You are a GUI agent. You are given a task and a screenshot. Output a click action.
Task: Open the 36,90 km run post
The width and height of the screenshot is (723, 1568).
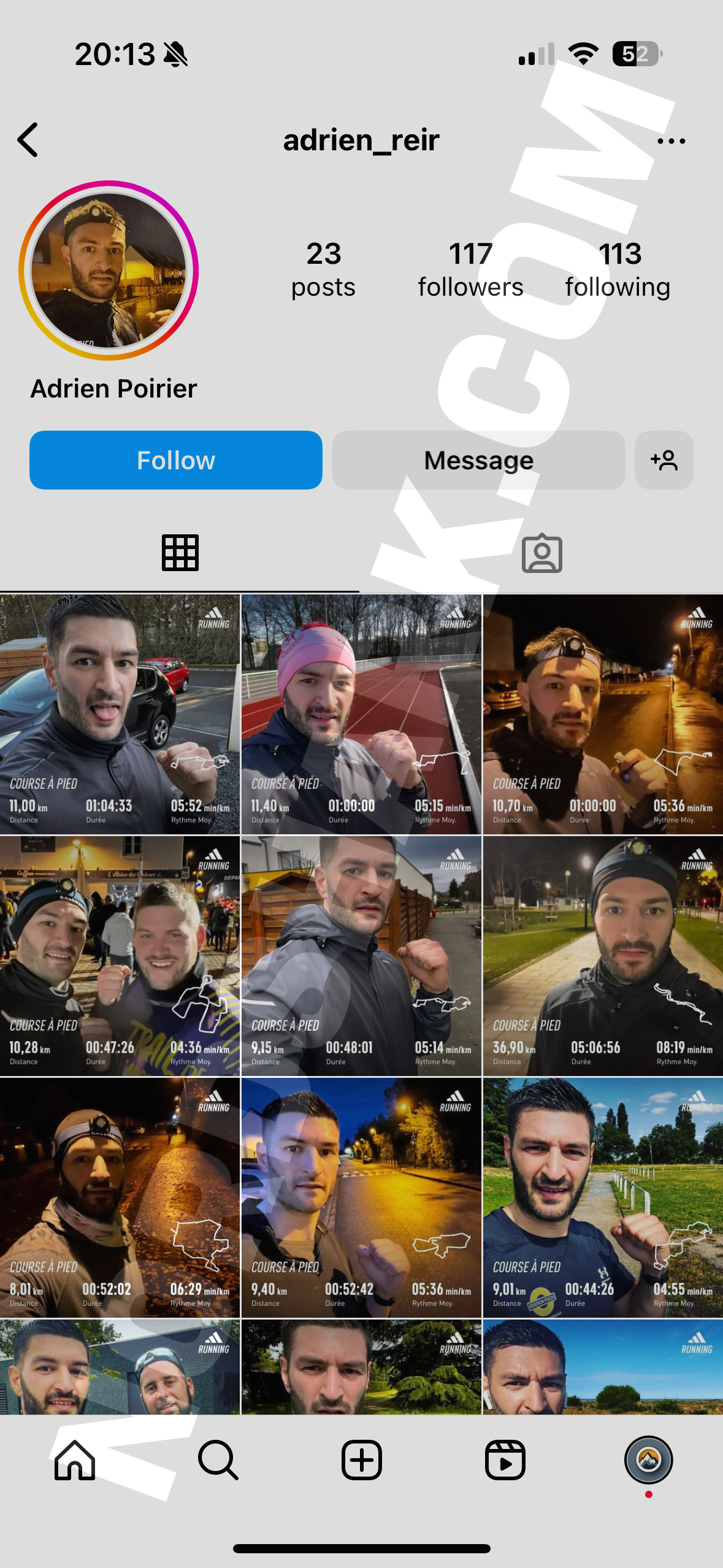(x=603, y=956)
